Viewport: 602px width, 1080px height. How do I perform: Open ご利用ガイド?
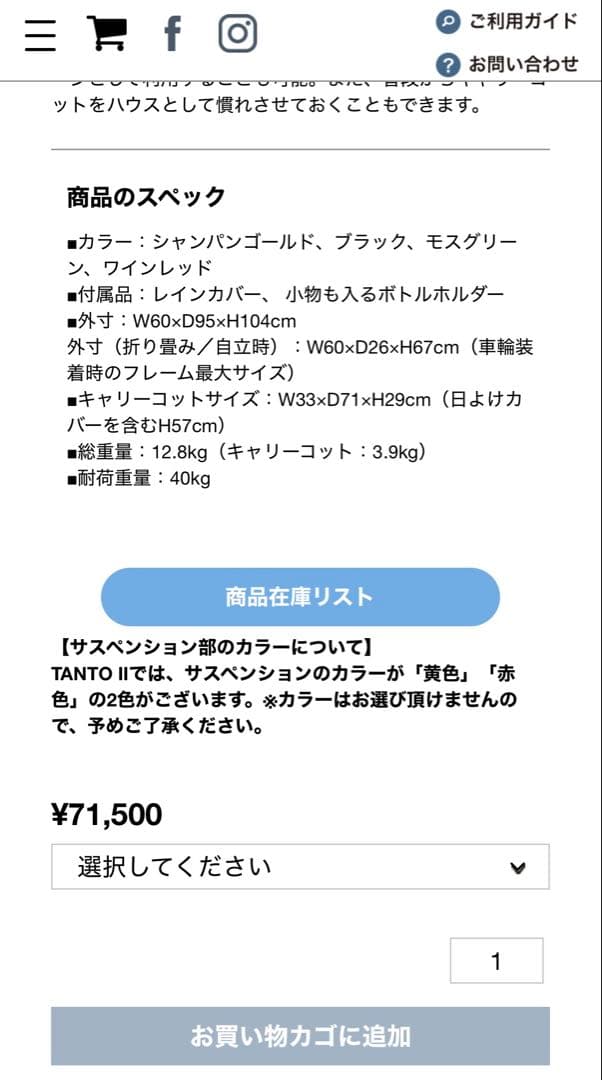click(507, 20)
